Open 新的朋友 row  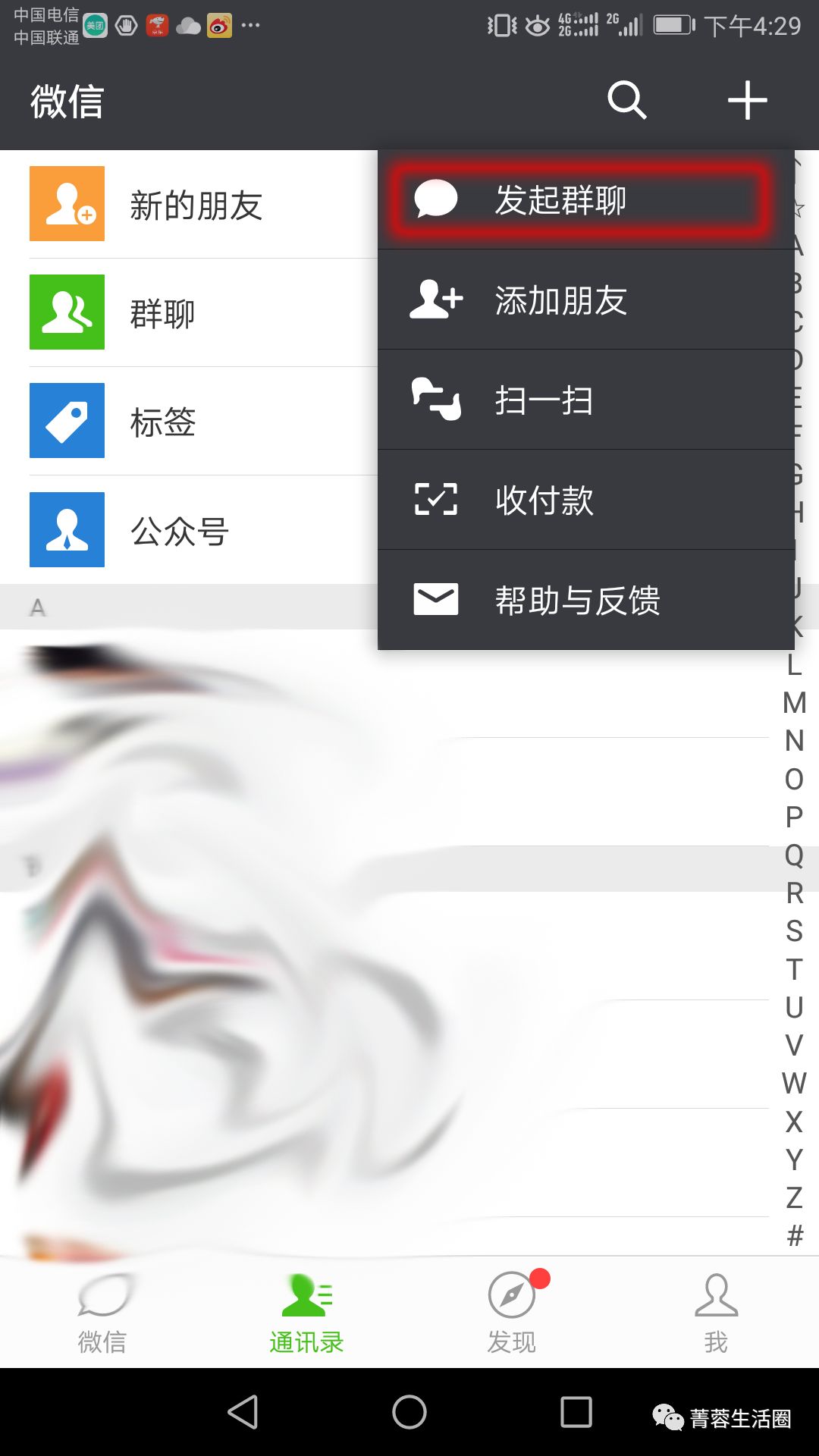pyautogui.click(x=197, y=205)
